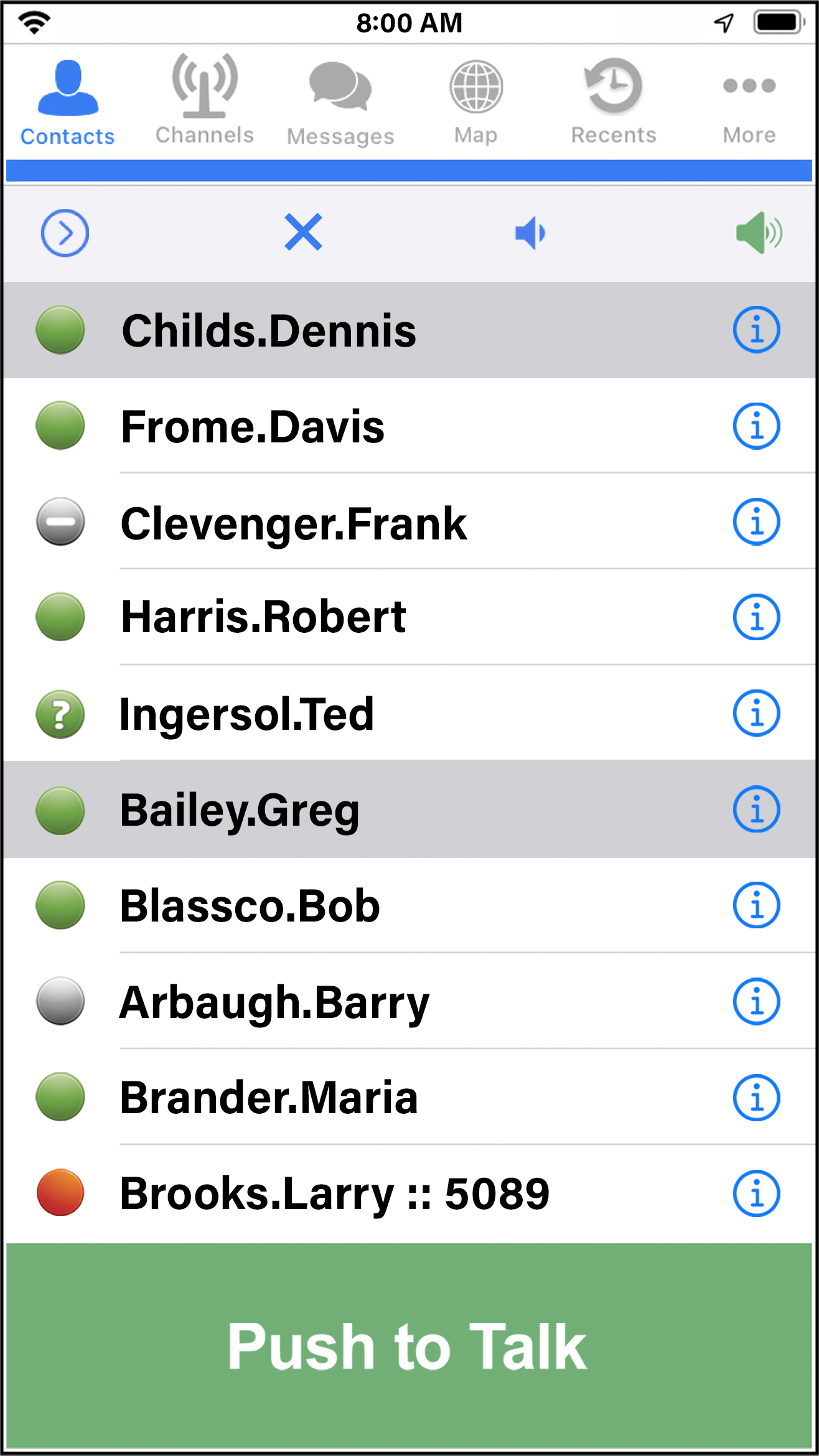Image resolution: width=819 pixels, height=1456 pixels.
Task: Select contact Frome.Davis
Action: coord(409,426)
